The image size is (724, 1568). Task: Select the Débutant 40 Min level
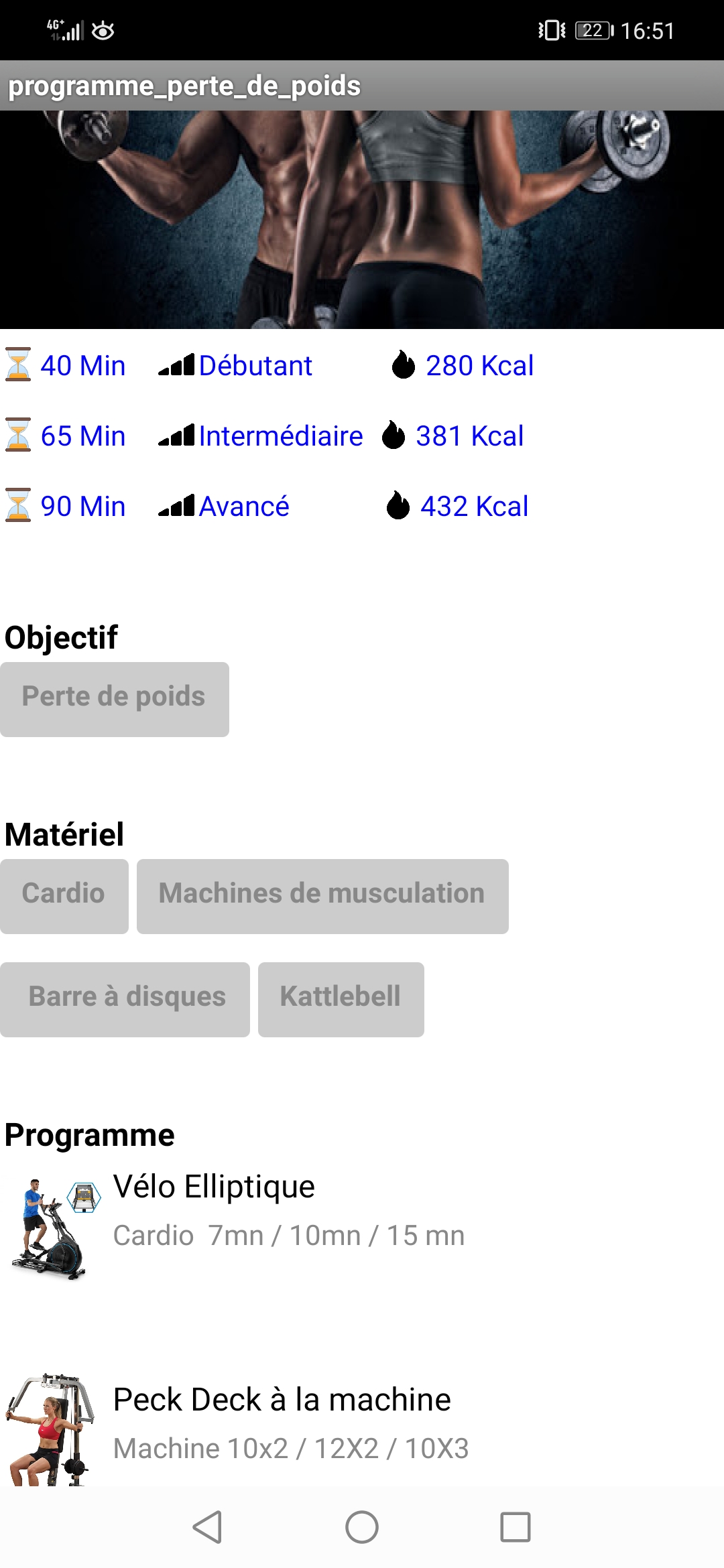[x=269, y=365]
